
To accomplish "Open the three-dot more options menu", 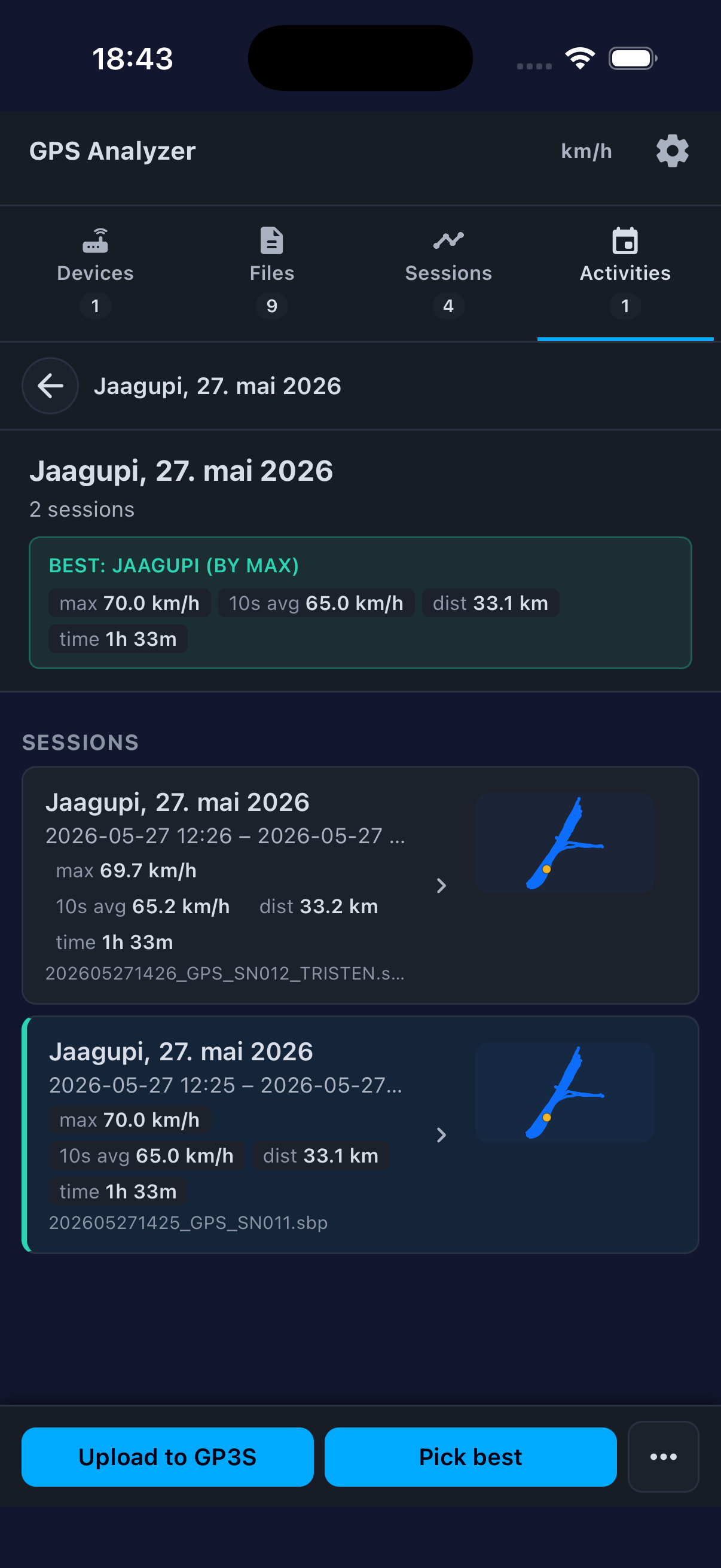I will [663, 1457].
